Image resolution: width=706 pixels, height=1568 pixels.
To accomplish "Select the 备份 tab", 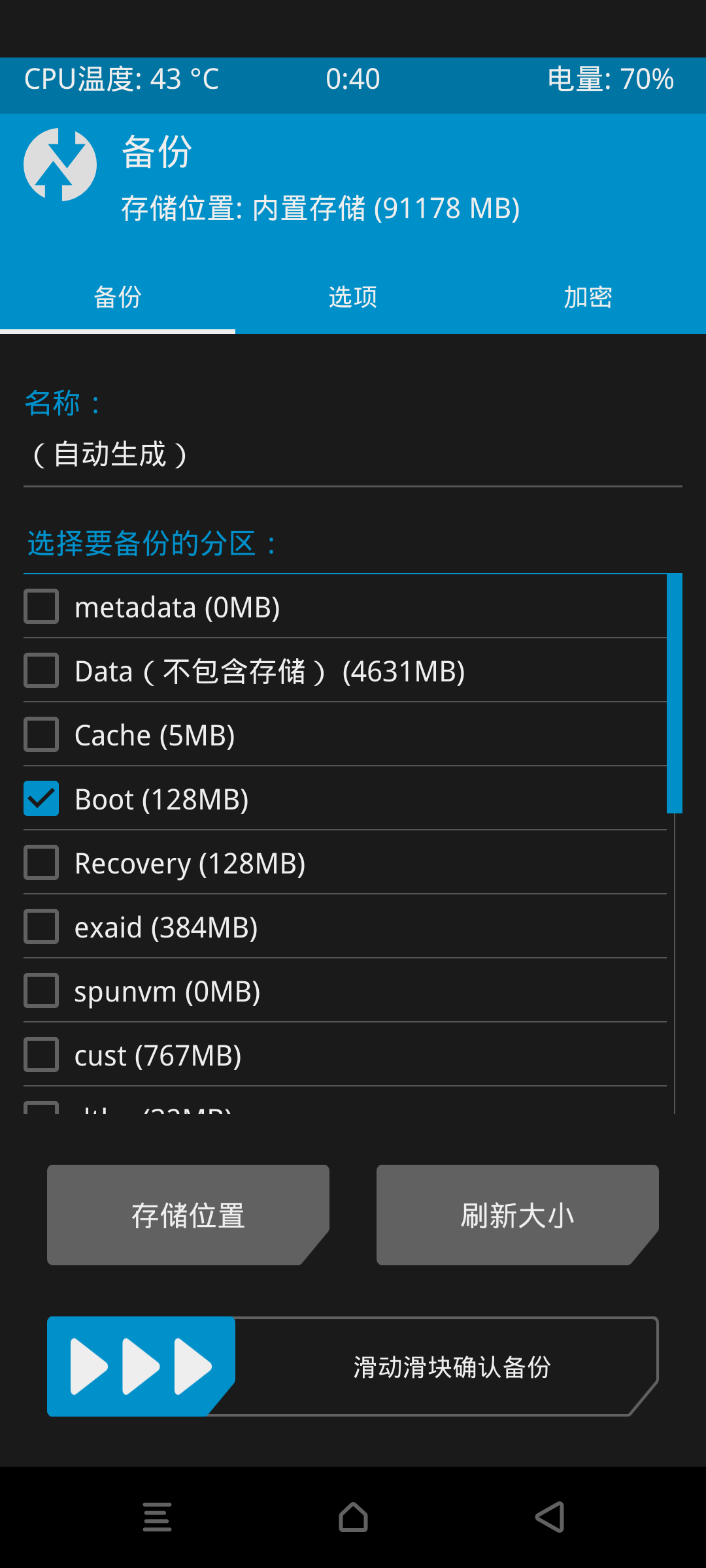I will [118, 297].
